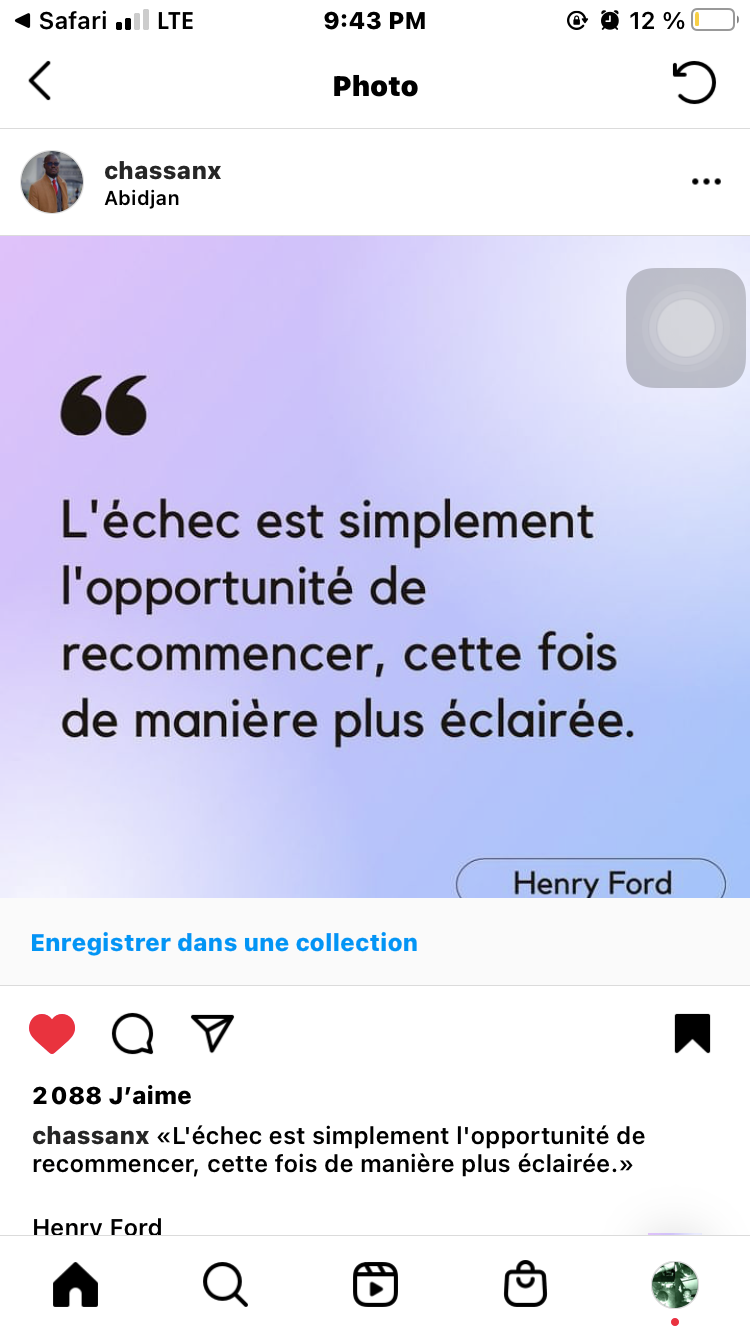750x1334 pixels.
Task: Open the chassanx username link in the header
Action: pos(162,170)
